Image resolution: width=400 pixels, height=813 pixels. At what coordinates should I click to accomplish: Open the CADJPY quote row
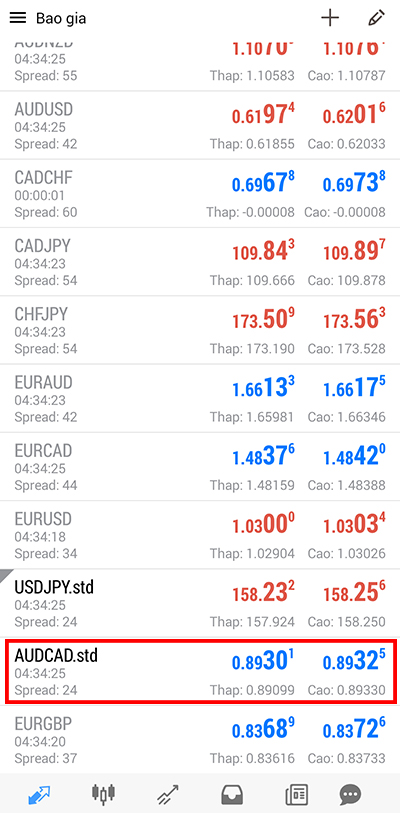tap(200, 262)
